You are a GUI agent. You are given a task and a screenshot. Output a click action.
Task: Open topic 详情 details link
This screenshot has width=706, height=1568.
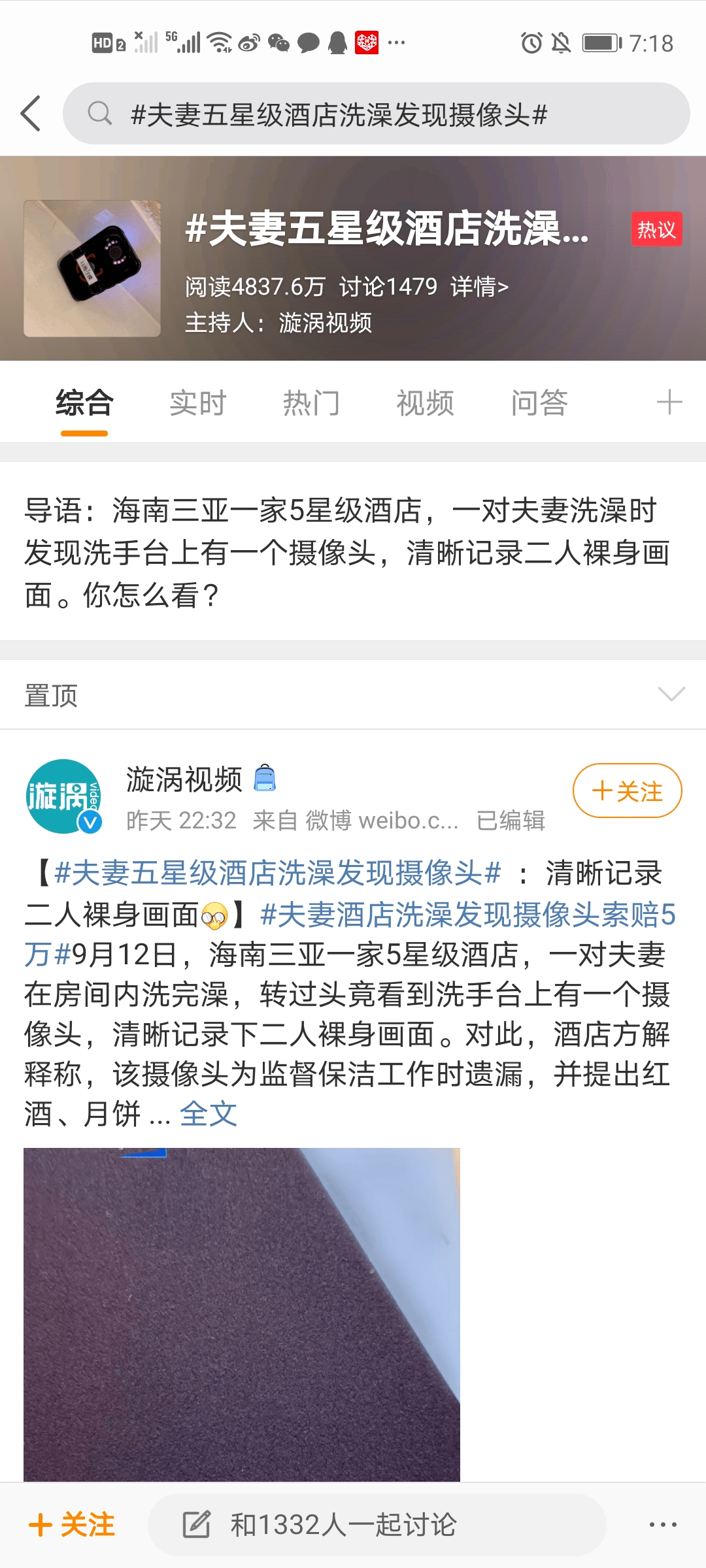(x=479, y=287)
